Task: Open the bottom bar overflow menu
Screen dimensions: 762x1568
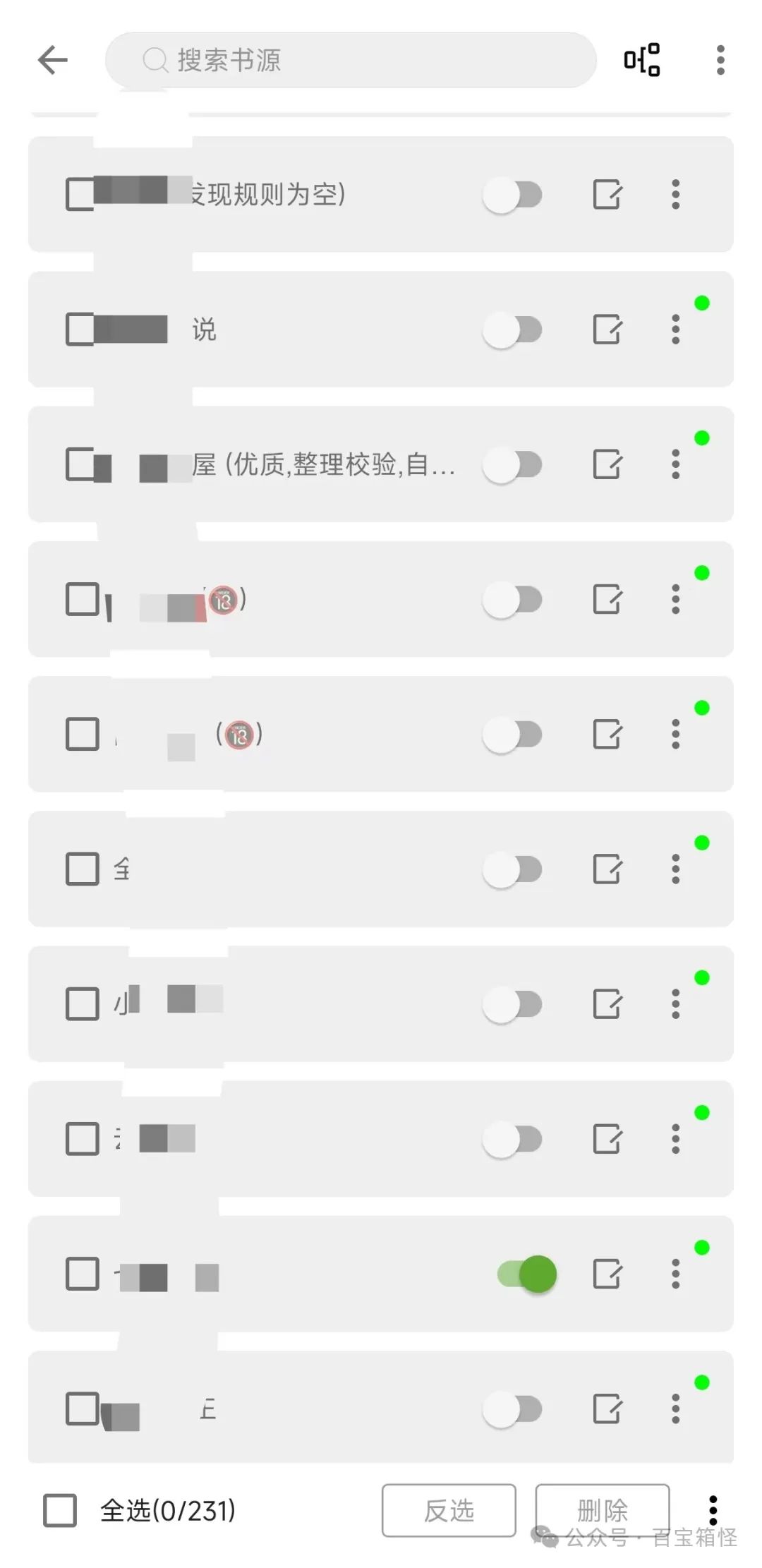Action: pos(713,1510)
